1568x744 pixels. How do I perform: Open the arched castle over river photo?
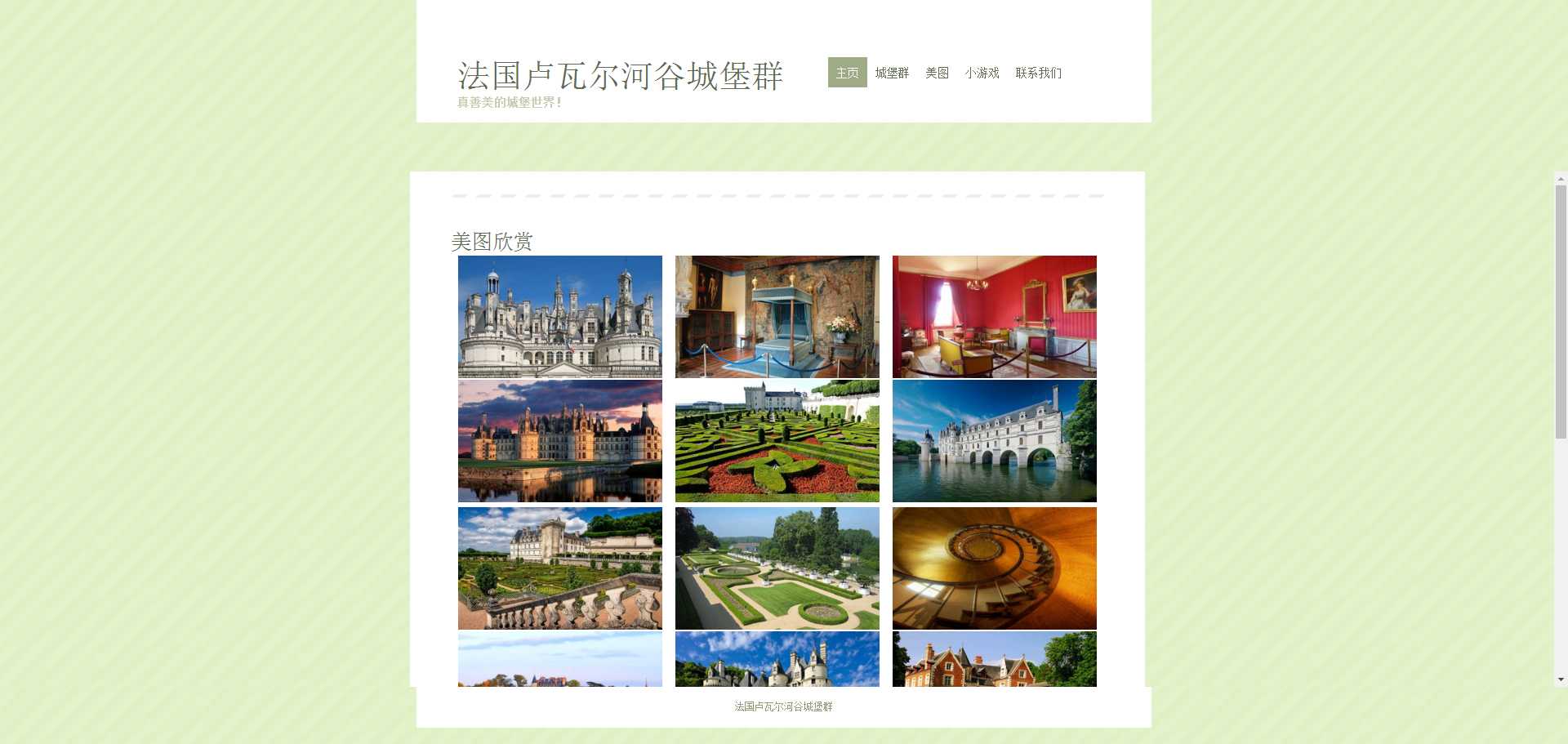[995, 441]
